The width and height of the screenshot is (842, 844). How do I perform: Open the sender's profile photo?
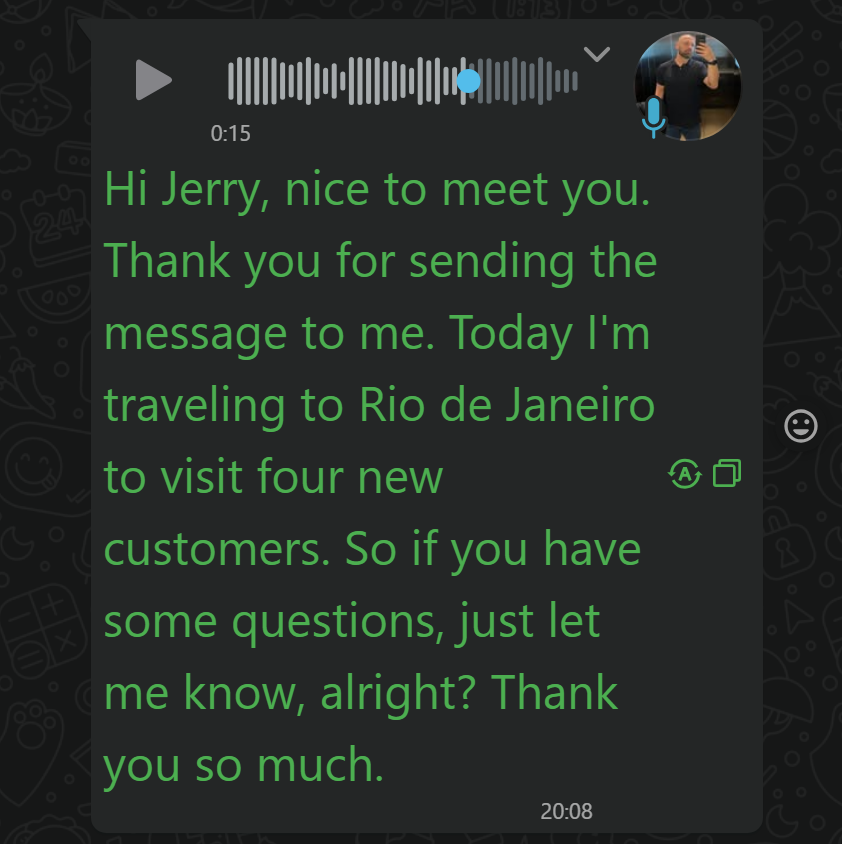688,84
